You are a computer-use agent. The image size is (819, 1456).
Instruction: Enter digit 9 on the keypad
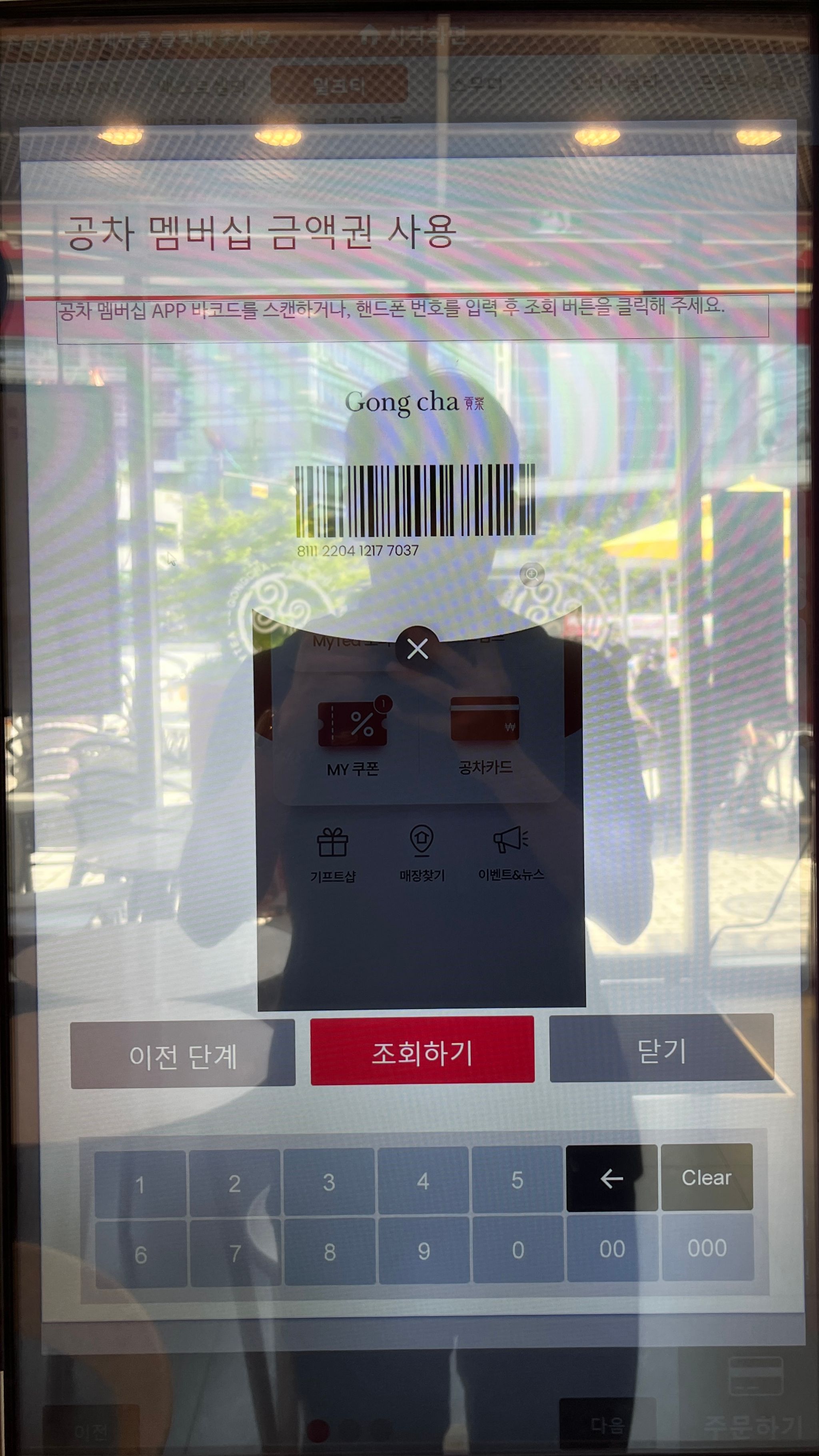point(424,1251)
